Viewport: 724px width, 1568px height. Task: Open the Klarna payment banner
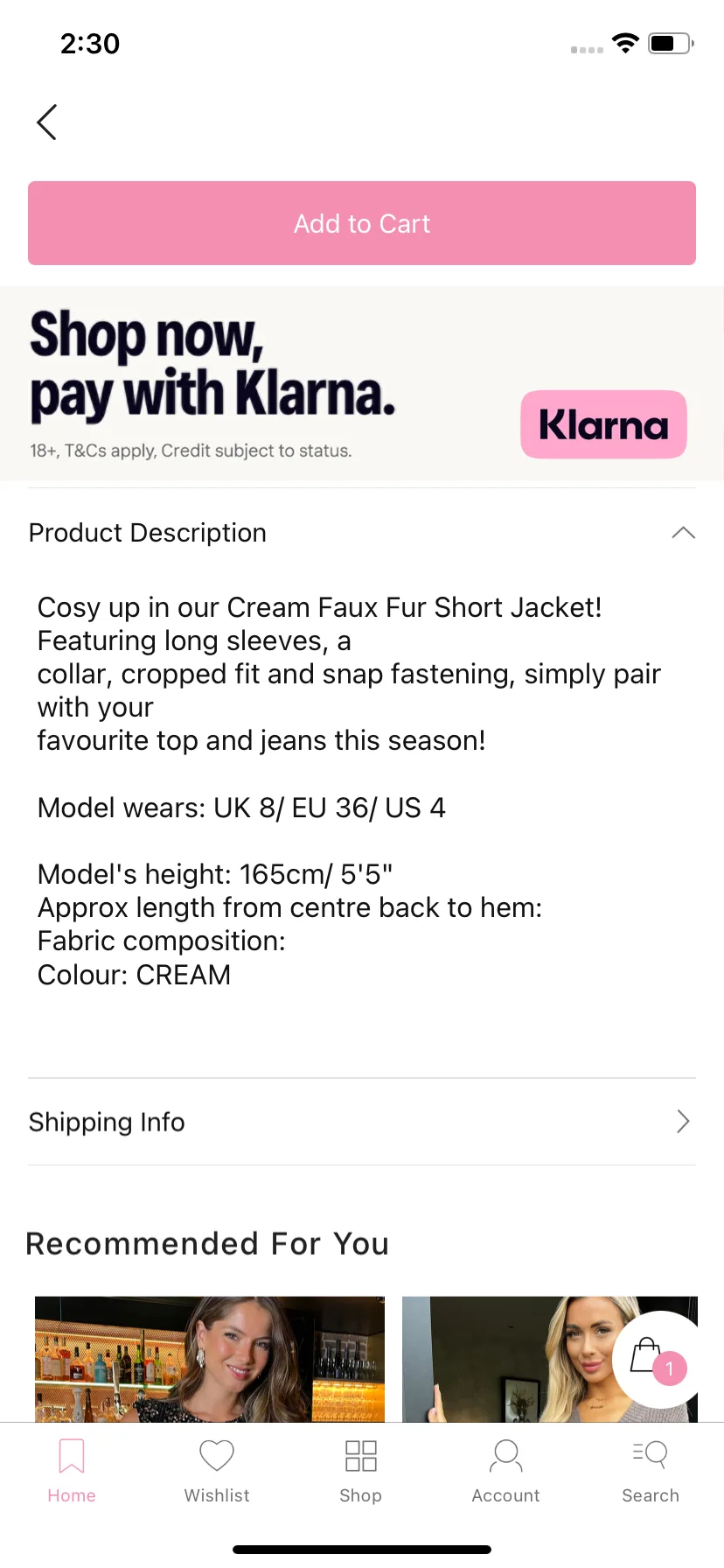tap(362, 383)
